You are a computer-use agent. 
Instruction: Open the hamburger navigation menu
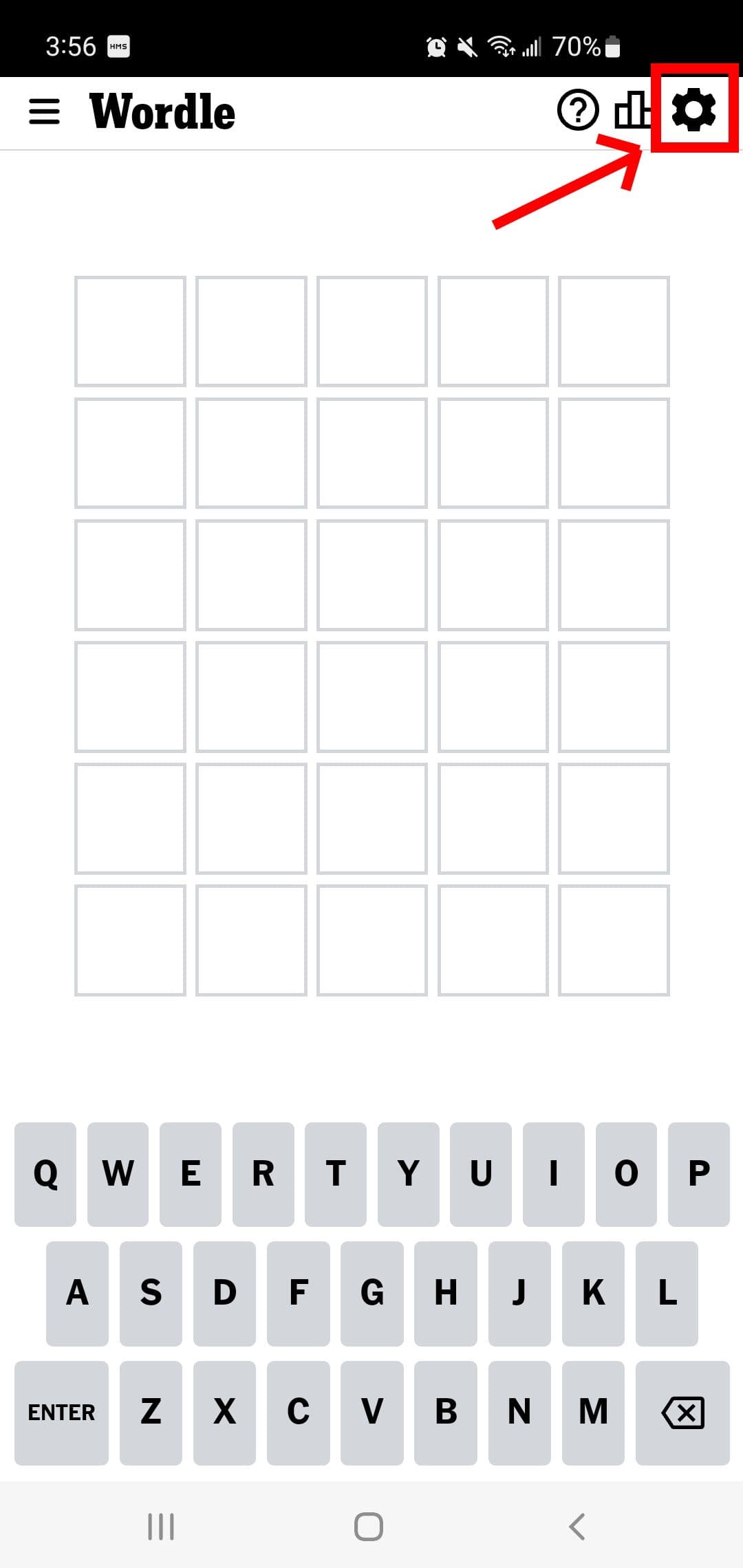click(44, 111)
